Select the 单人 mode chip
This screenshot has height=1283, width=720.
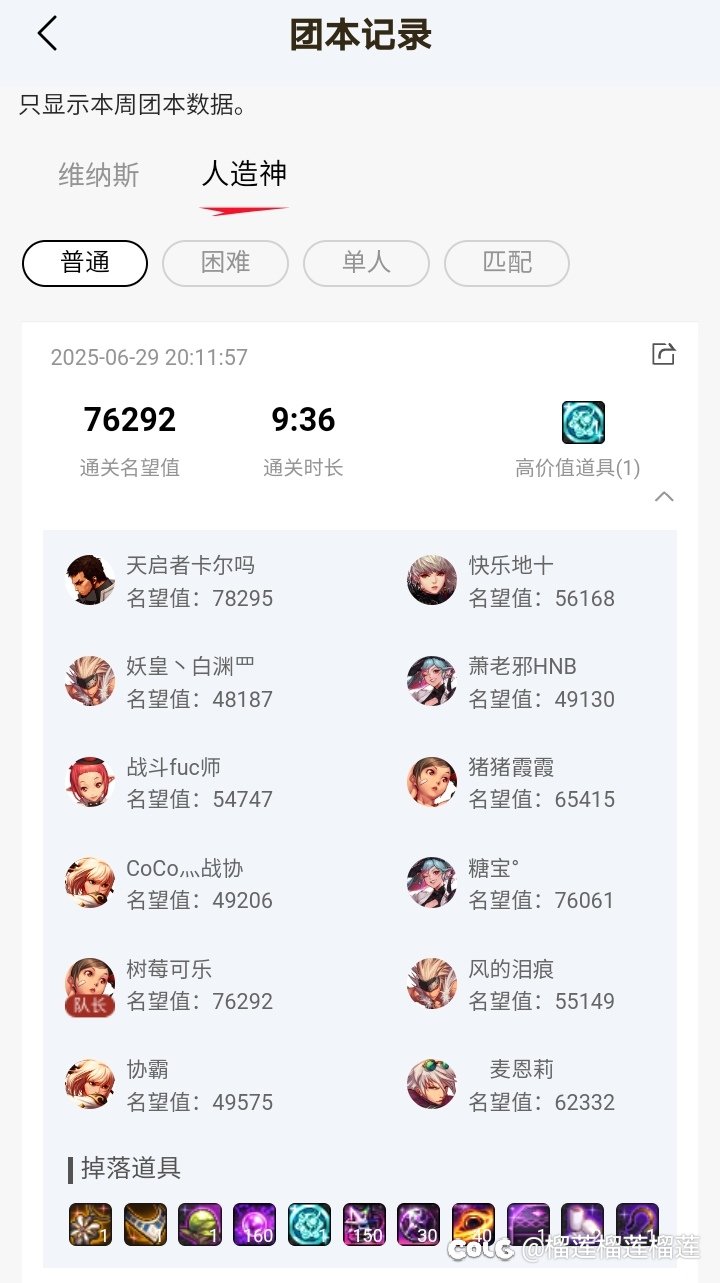click(366, 263)
